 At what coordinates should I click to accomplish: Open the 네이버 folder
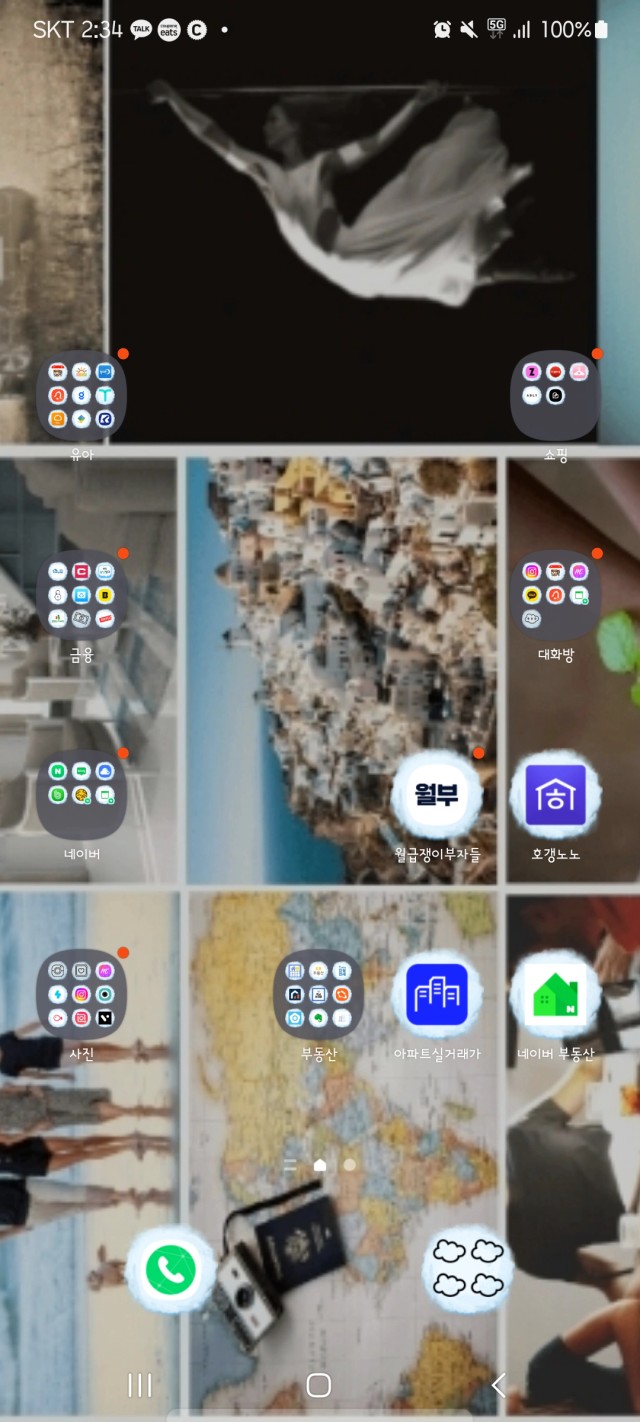point(81,795)
